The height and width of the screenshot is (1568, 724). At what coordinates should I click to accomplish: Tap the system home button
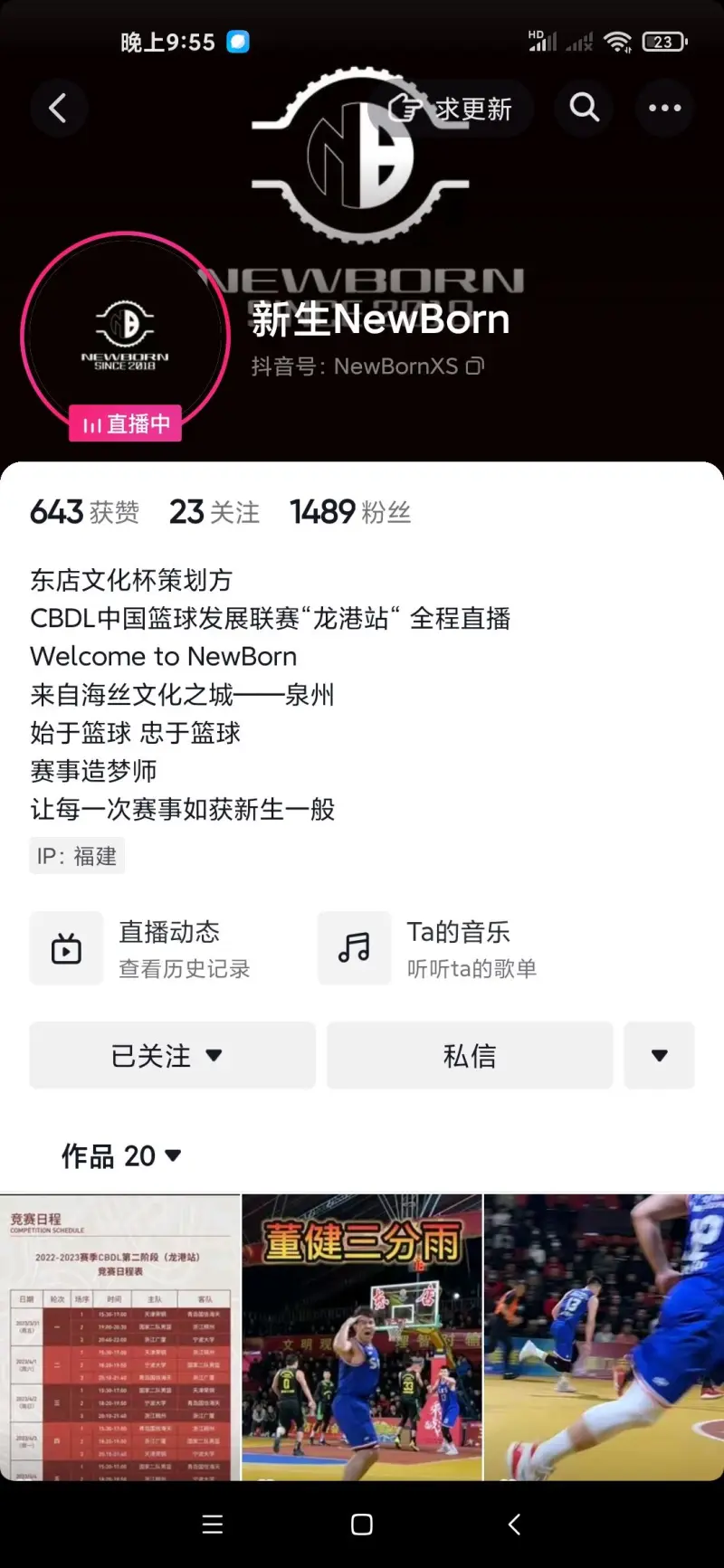(362, 1525)
